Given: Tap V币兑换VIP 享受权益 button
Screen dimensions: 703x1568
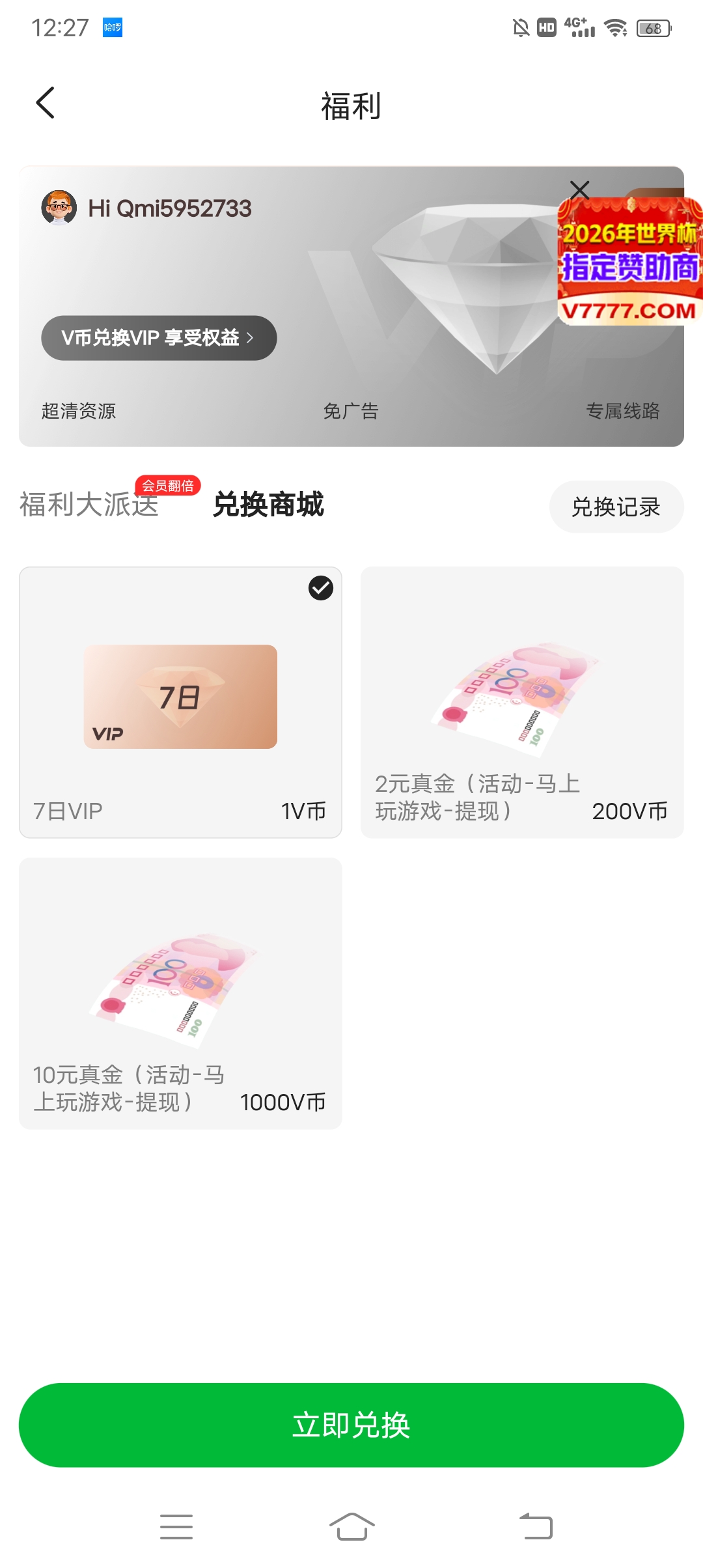Looking at the screenshot, I should 159,338.
